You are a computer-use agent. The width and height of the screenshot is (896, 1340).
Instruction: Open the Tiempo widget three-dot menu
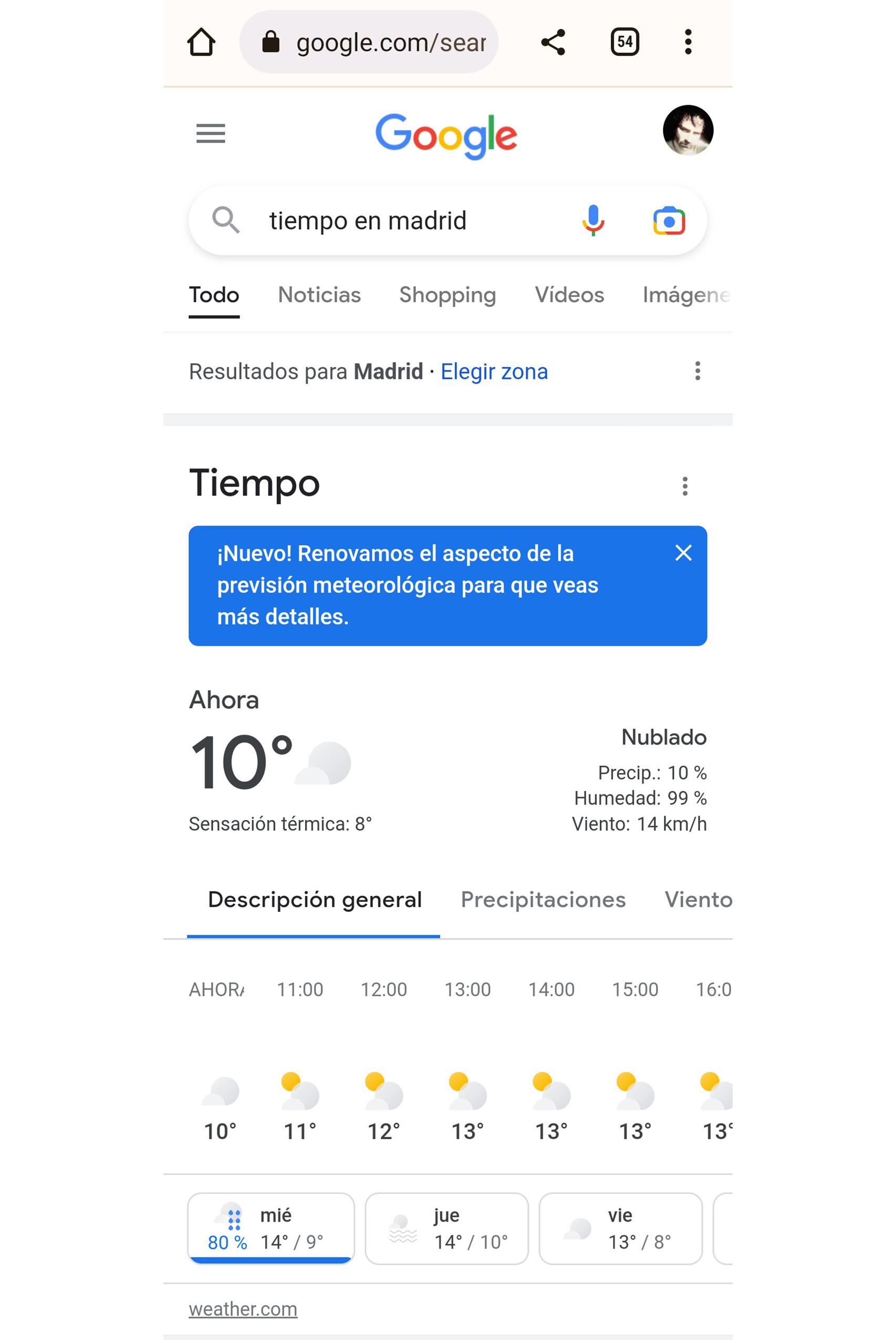pos(685,486)
